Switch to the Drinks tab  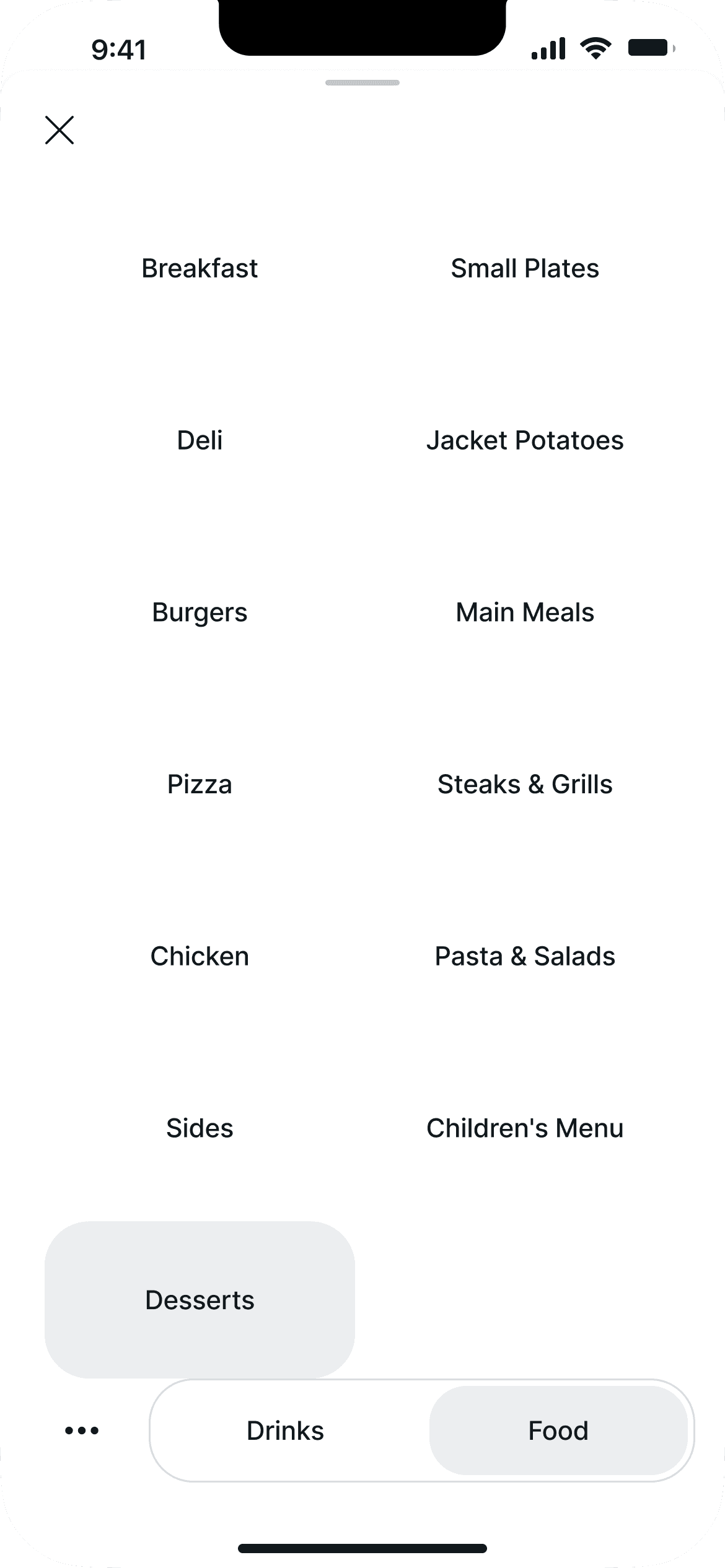tap(285, 1431)
